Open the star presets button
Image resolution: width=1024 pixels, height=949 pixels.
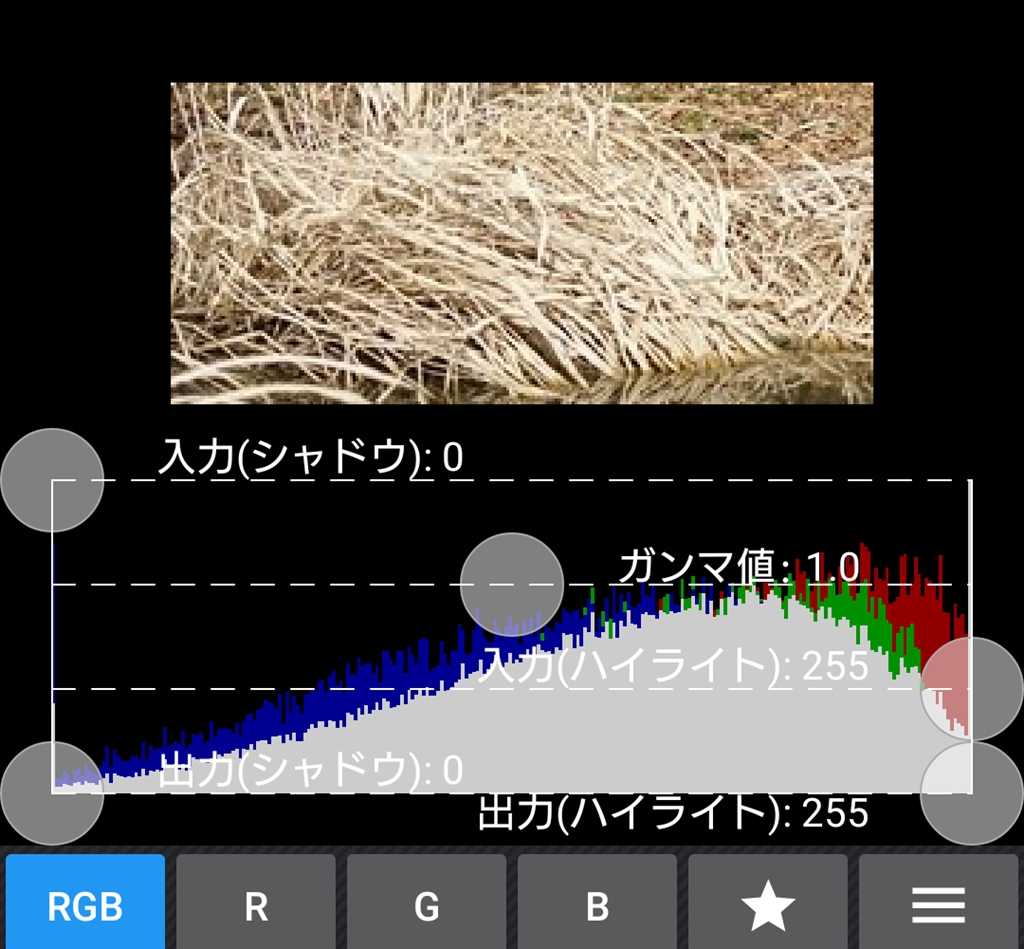point(767,904)
